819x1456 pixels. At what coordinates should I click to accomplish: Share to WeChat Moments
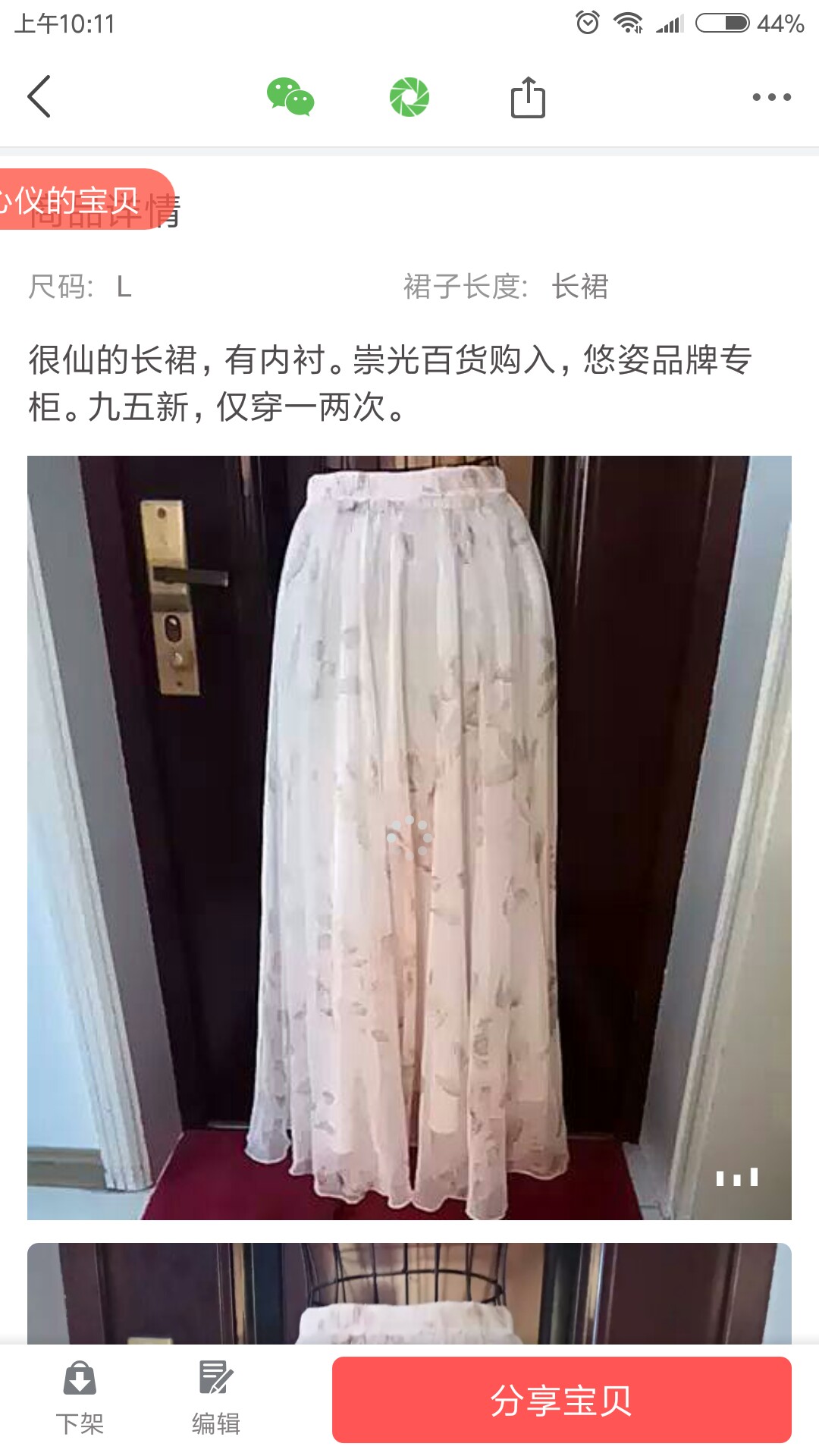(x=409, y=97)
